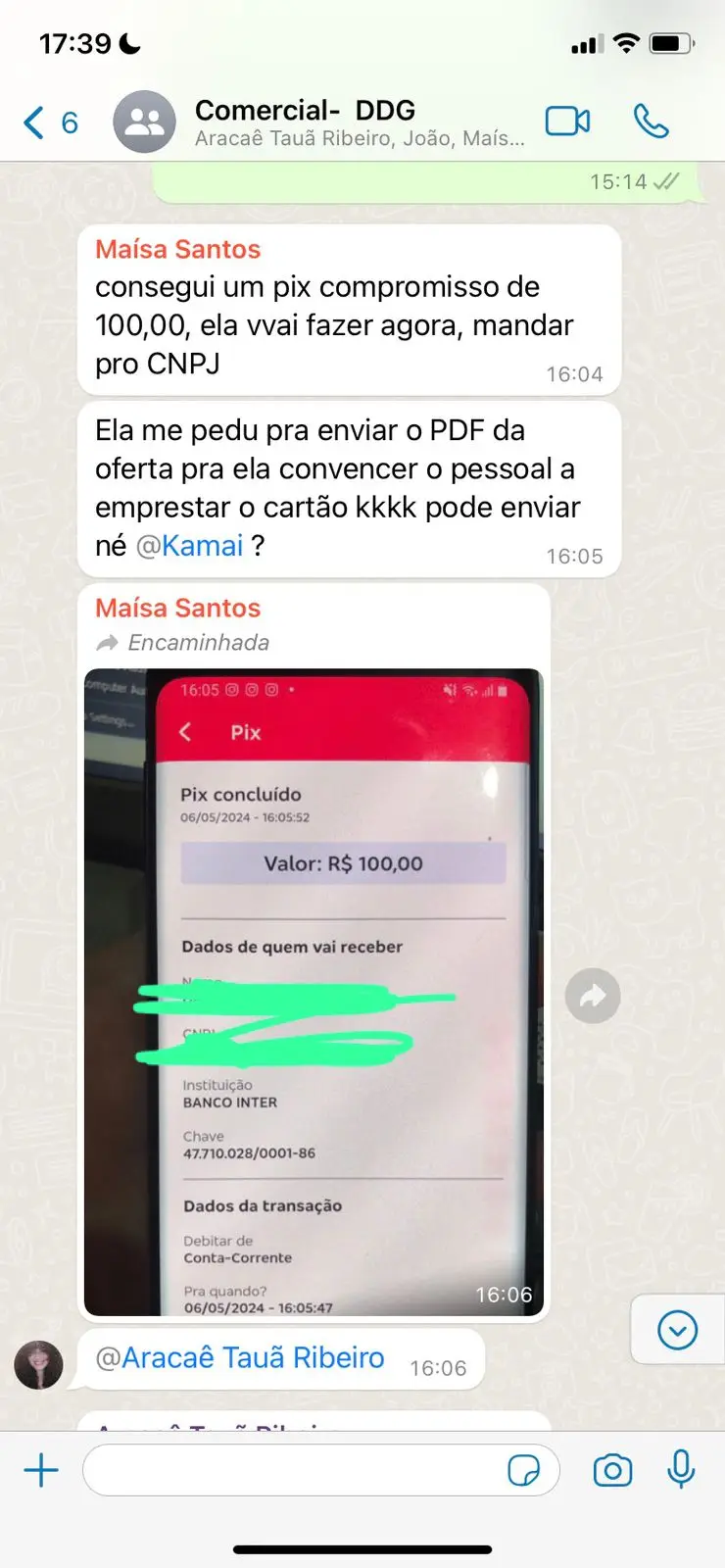Record a voice message with the microphone

[681, 1470]
